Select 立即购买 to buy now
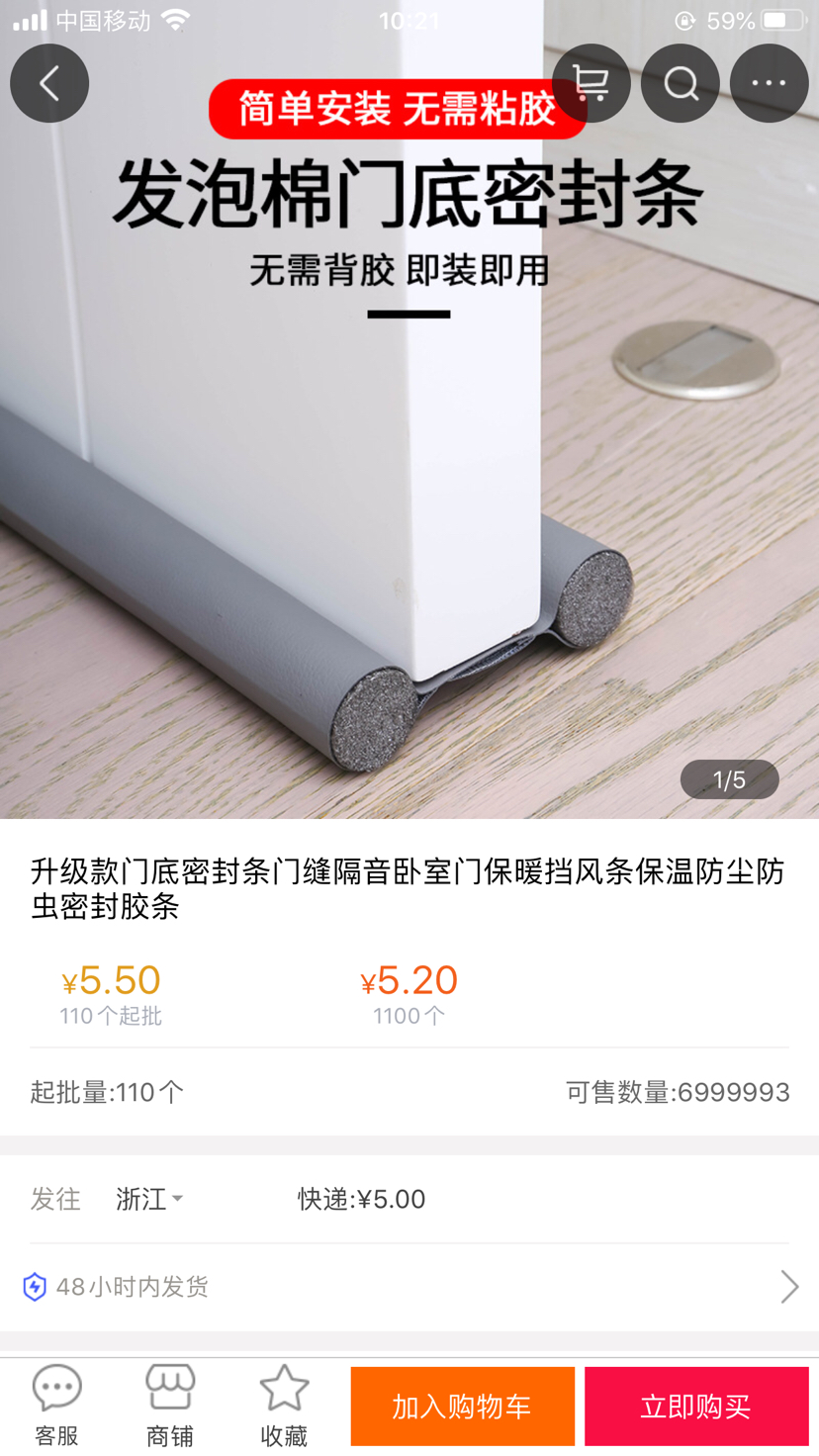This screenshot has width=819, height=1456. click(x=696, y=1407)
